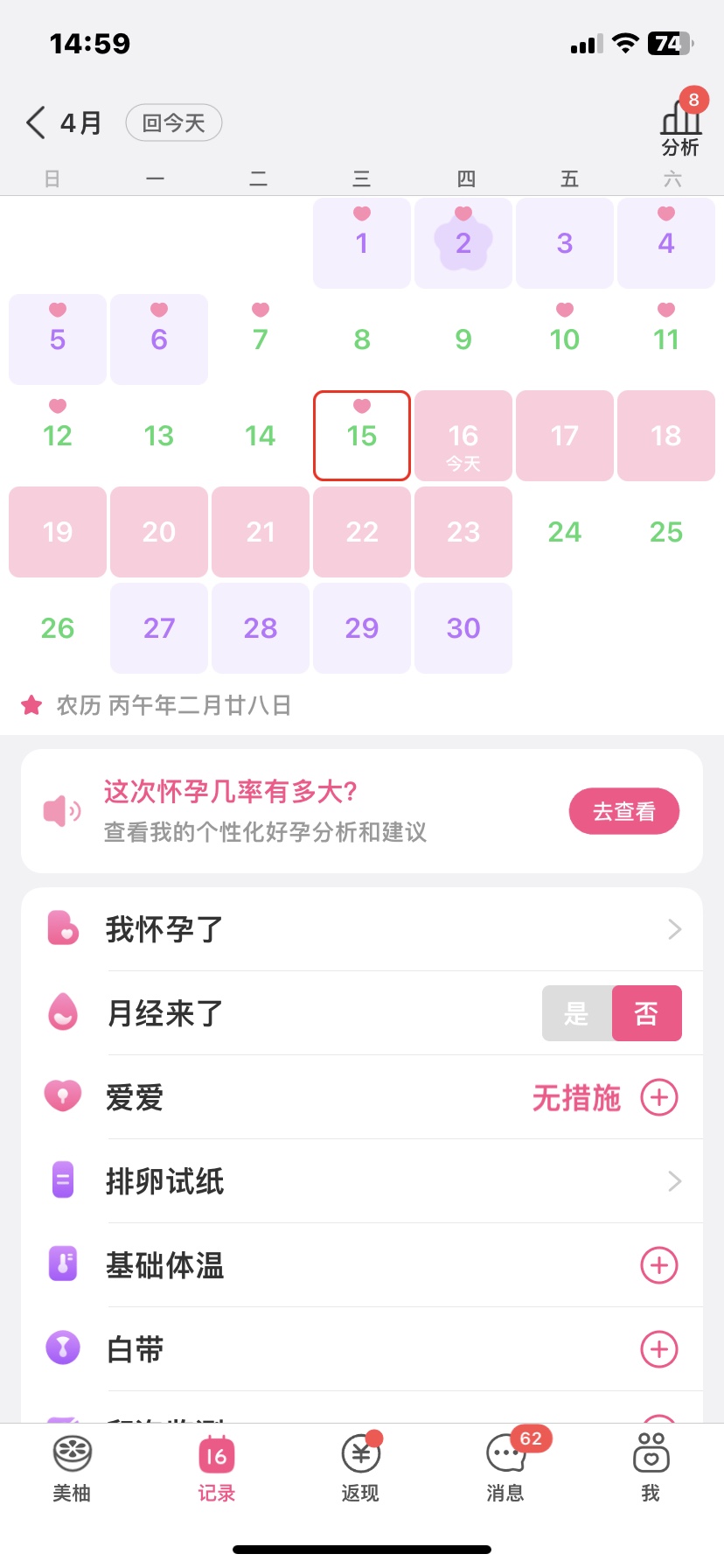Viewport: 724px width, 1568px height.
Task: Switch to the 美柚 tab
Action: click(x=72, y=1468)
